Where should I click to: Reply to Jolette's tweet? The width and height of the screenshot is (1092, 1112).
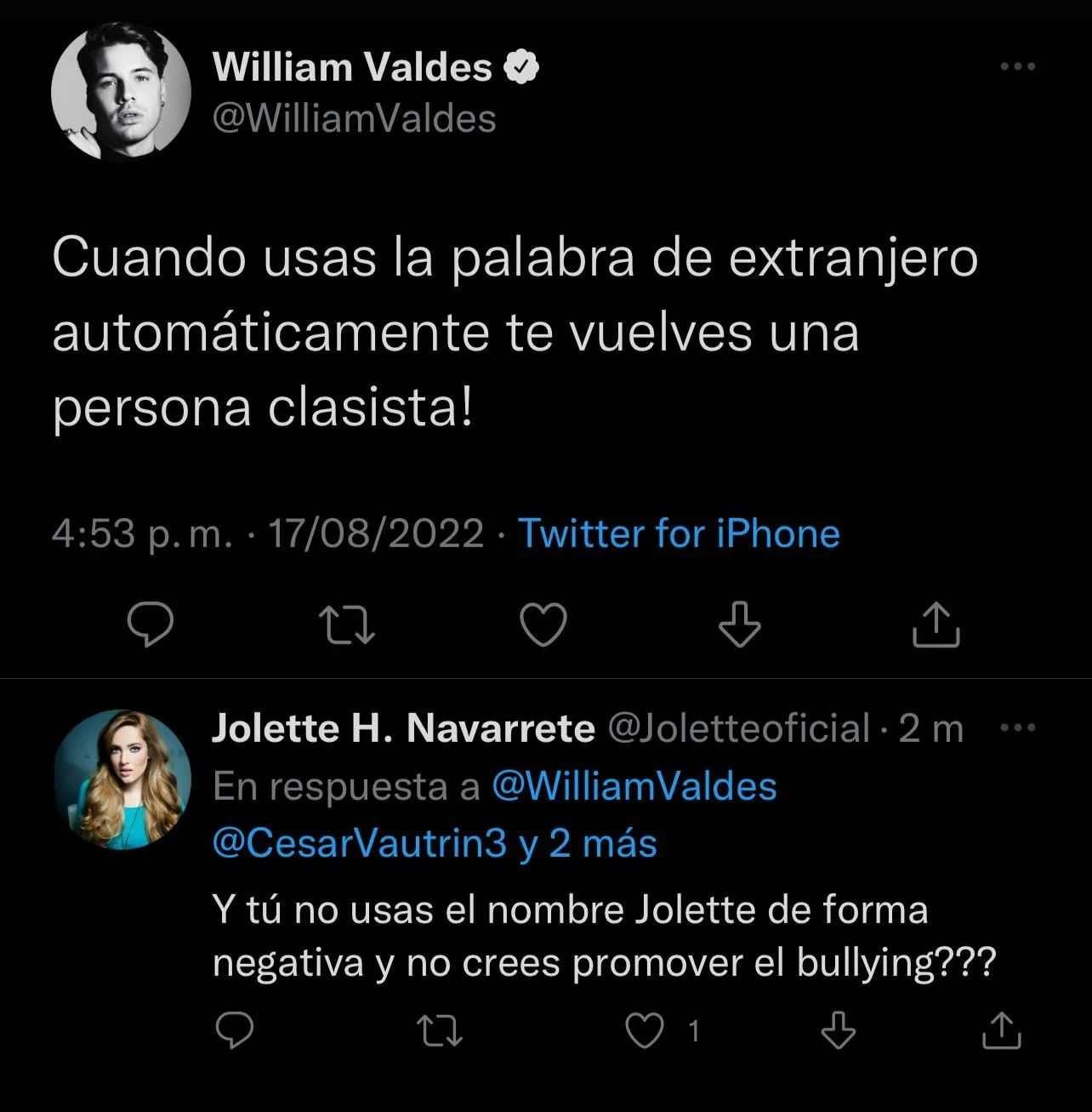coord(233,1031)
